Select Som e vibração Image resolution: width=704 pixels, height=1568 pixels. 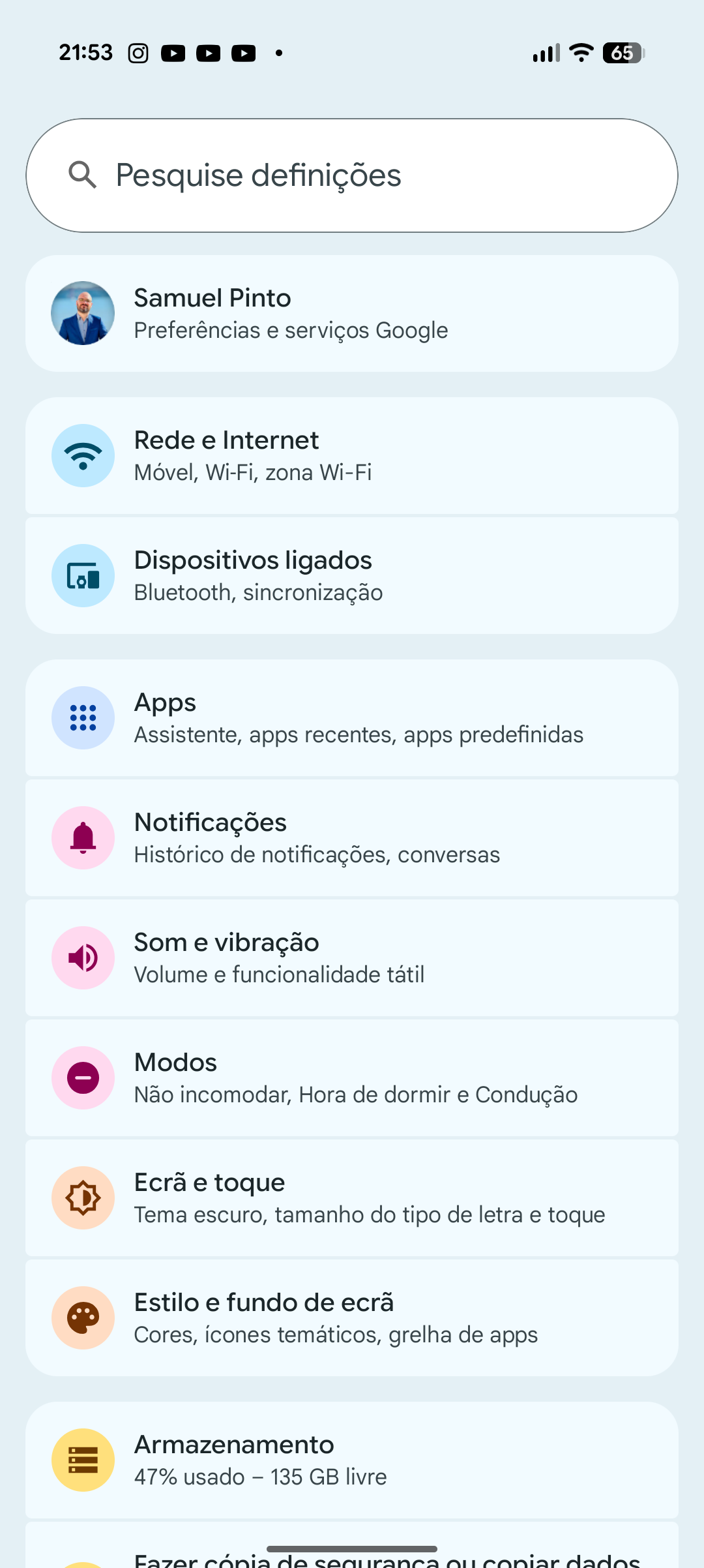[352, 958]
